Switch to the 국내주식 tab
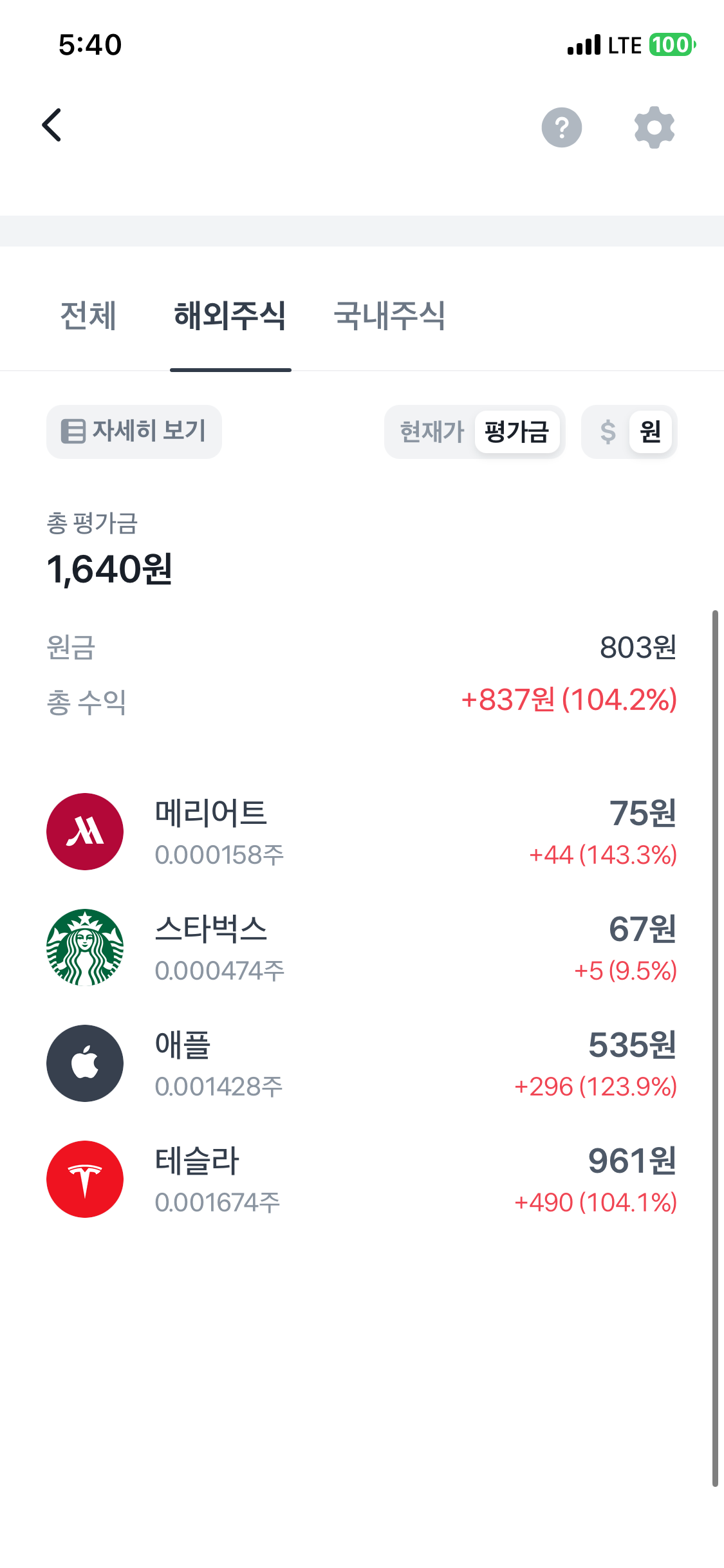 coord(390,316)
